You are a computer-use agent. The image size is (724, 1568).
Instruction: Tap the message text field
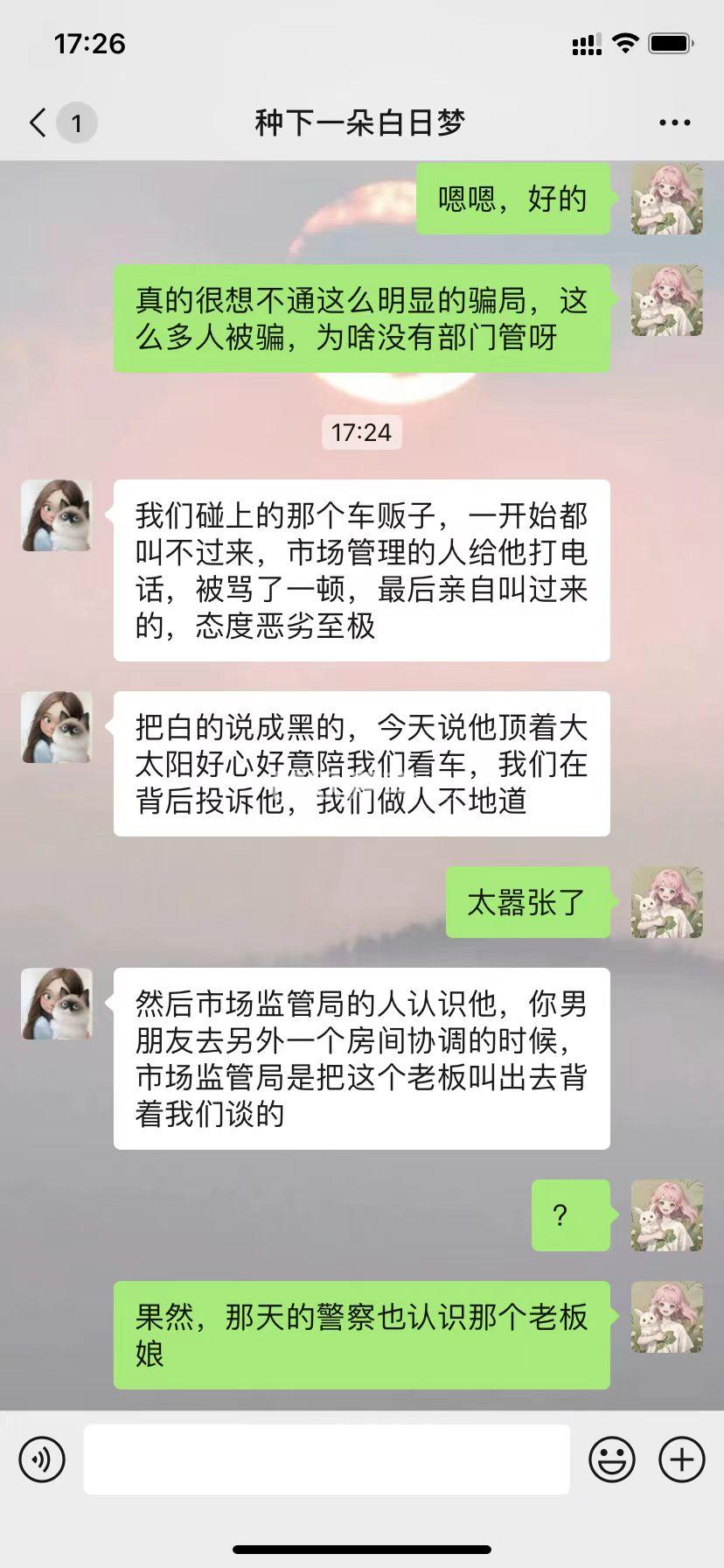pyautogui.click(x=326, y=1459)
